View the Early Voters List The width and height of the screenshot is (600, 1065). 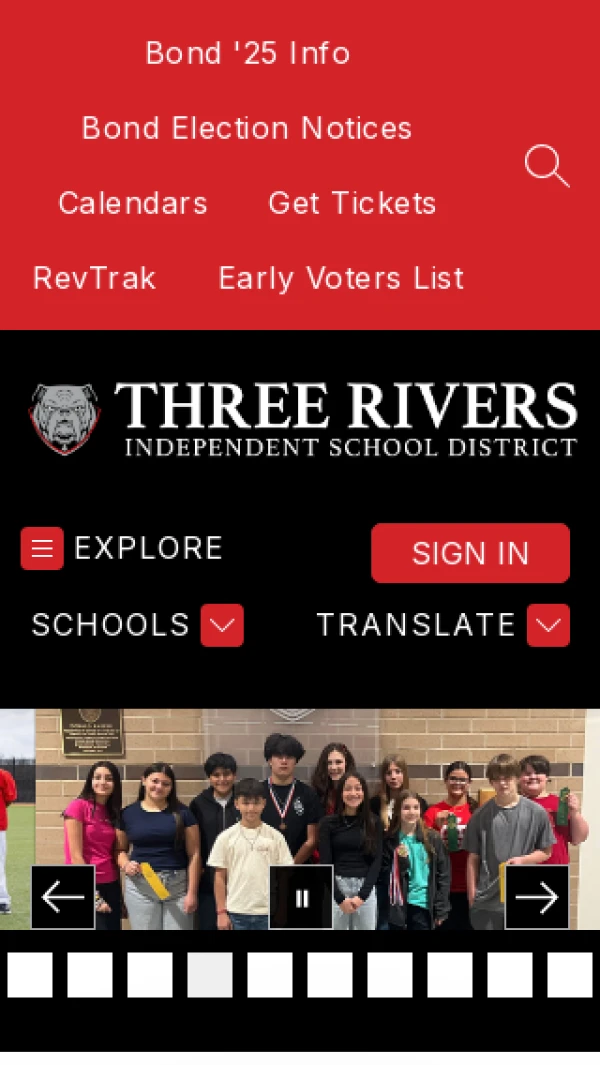342,278
